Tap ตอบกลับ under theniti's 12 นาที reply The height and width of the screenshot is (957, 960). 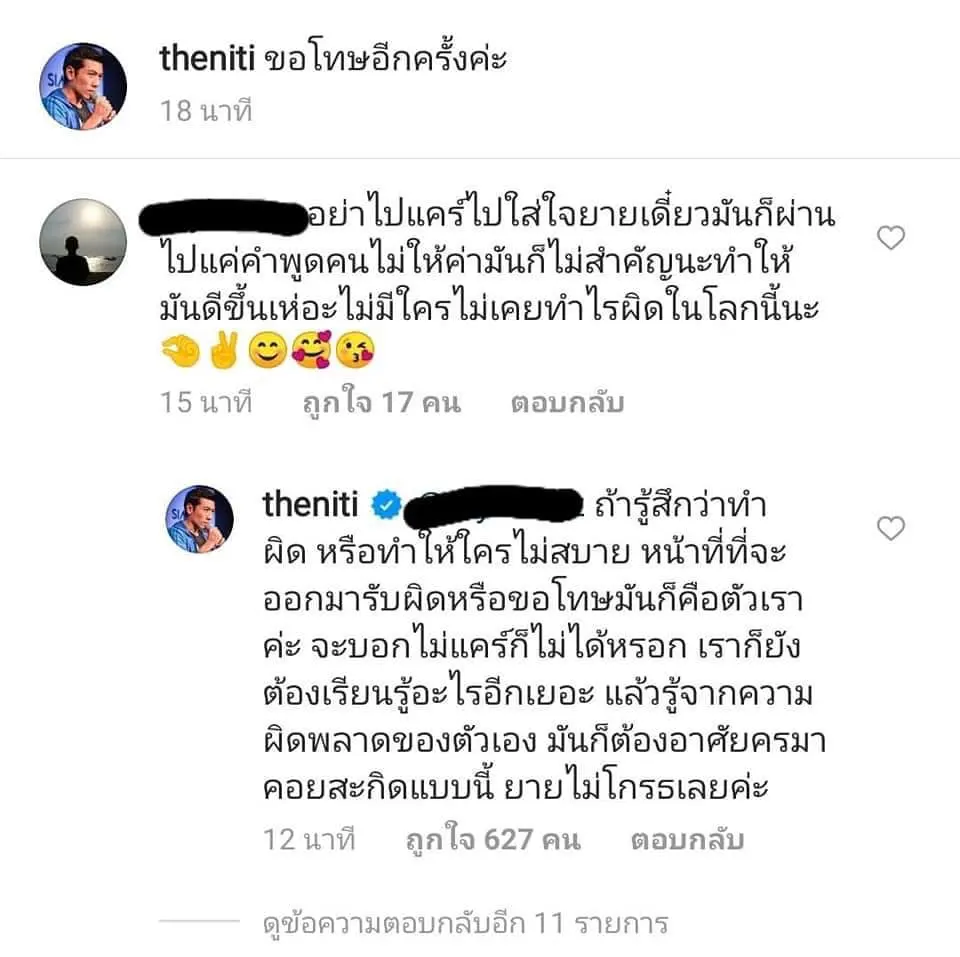click(686, 839)
